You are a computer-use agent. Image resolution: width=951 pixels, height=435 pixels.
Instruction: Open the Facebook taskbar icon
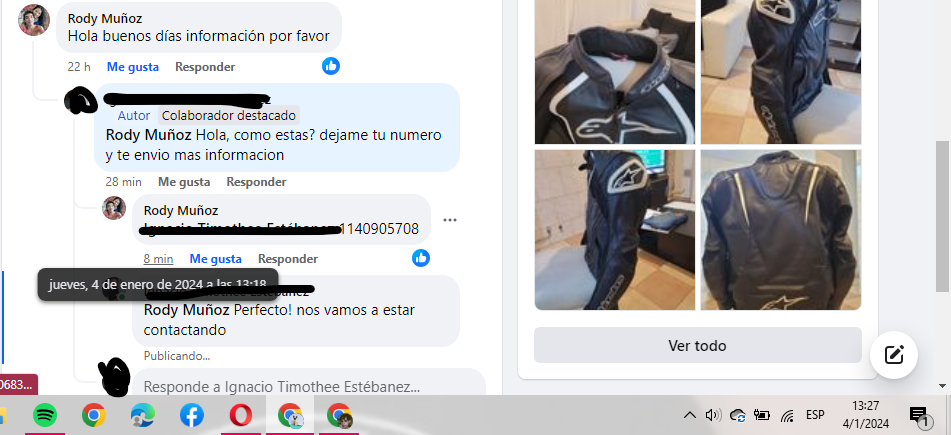(x=192, y=415)
